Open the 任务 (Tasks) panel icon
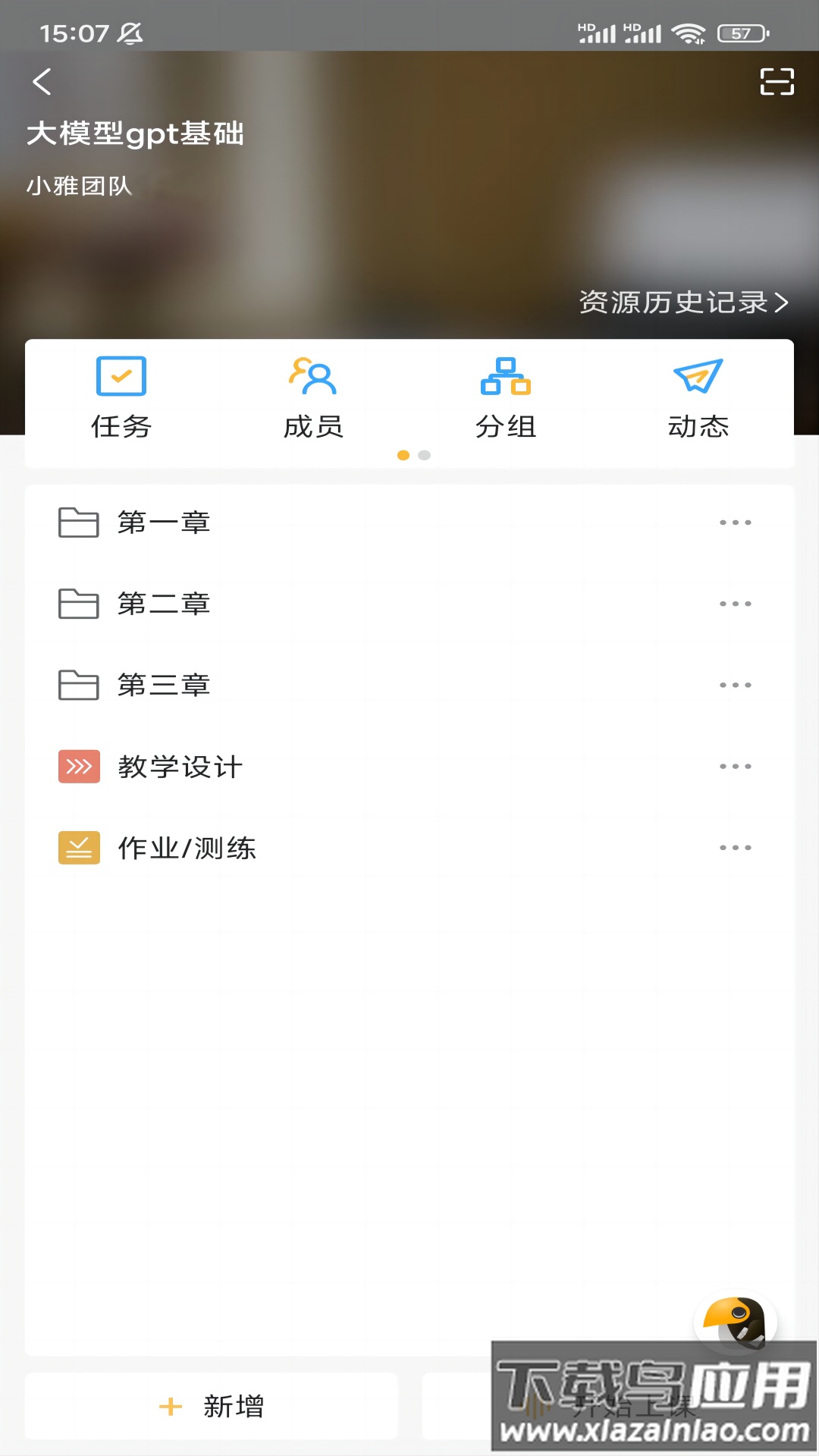This screenshot has width=819, height=1456. point(121,377)
